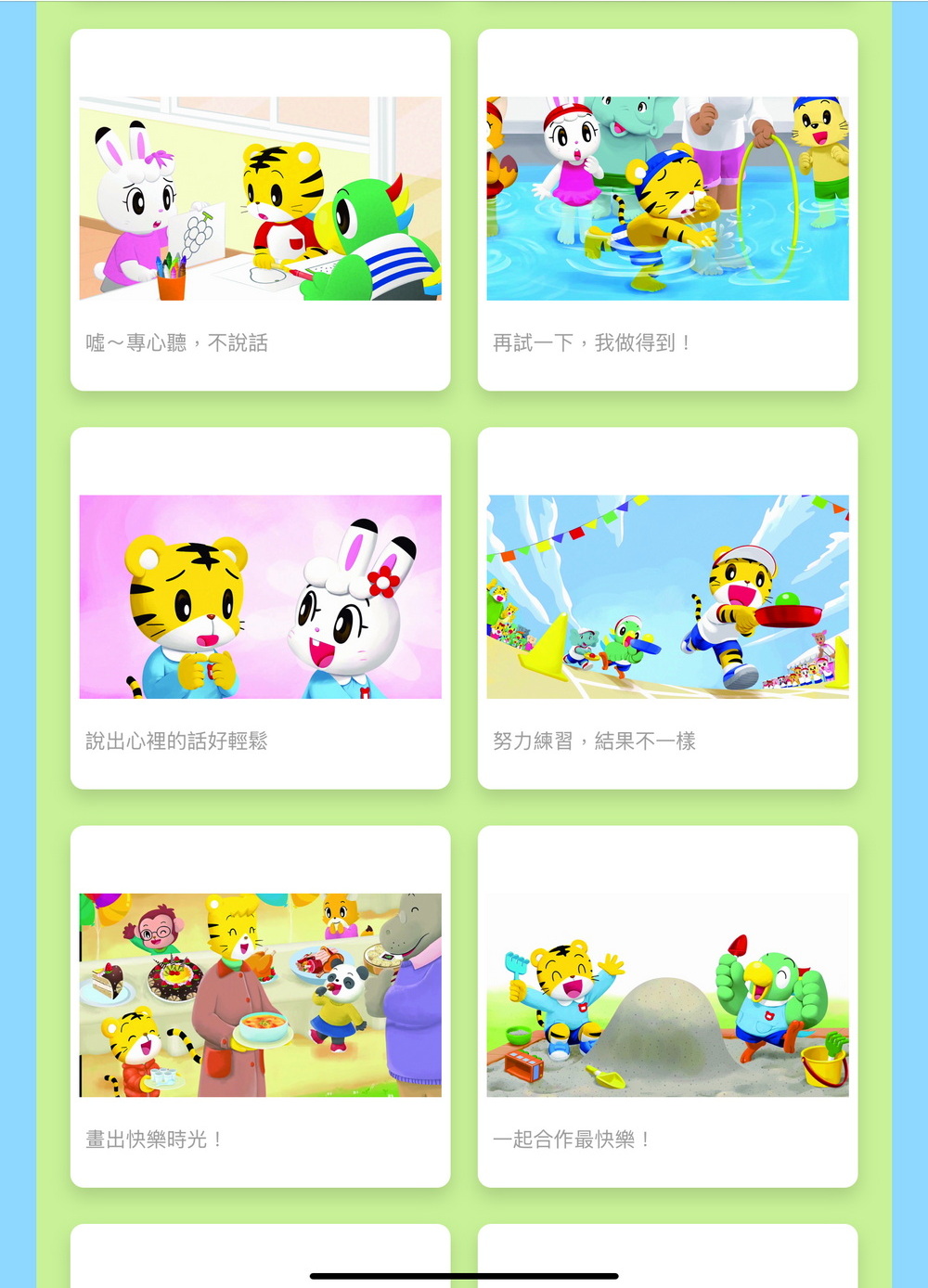
Task: Open the card 努力練習，結果不一樣
Action: coord(667,608)
